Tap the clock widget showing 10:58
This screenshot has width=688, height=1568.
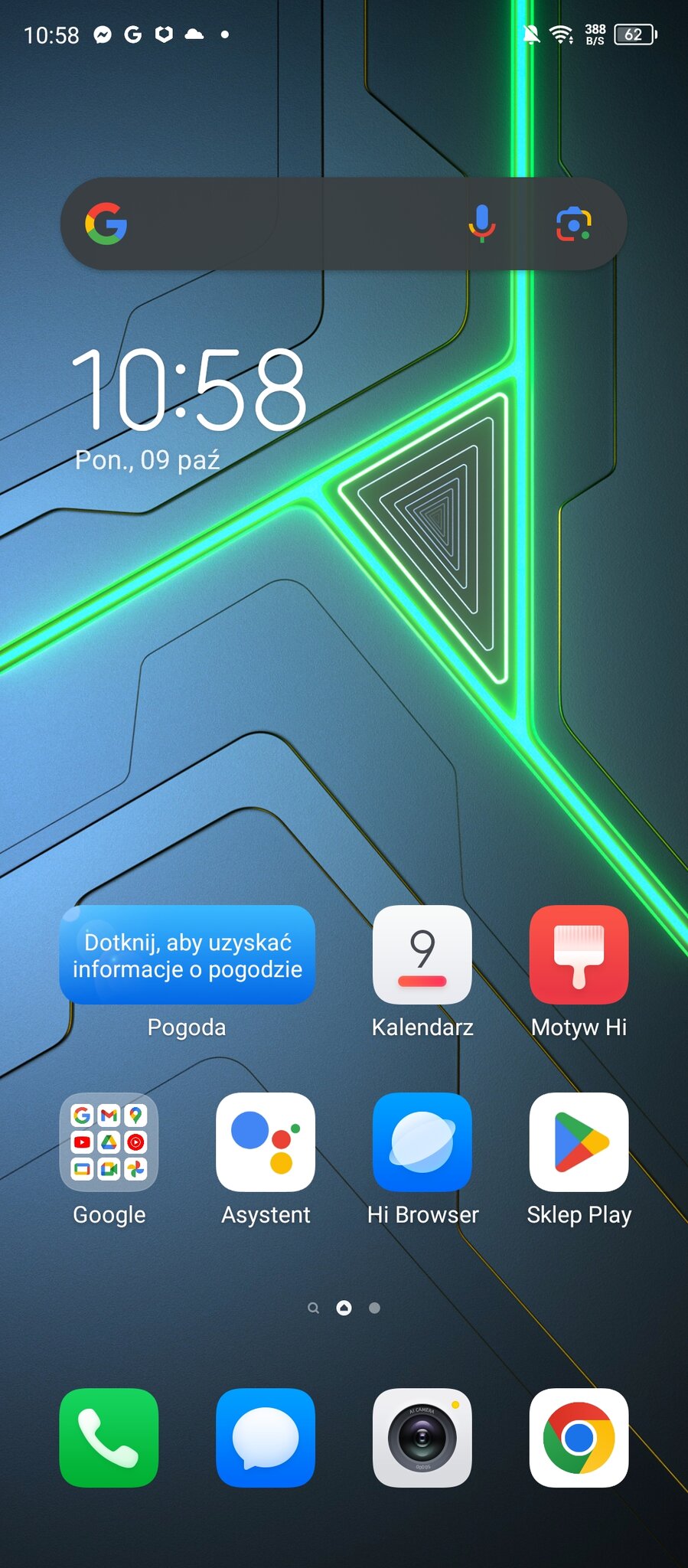pyautogui.click(x=188, y=389)
